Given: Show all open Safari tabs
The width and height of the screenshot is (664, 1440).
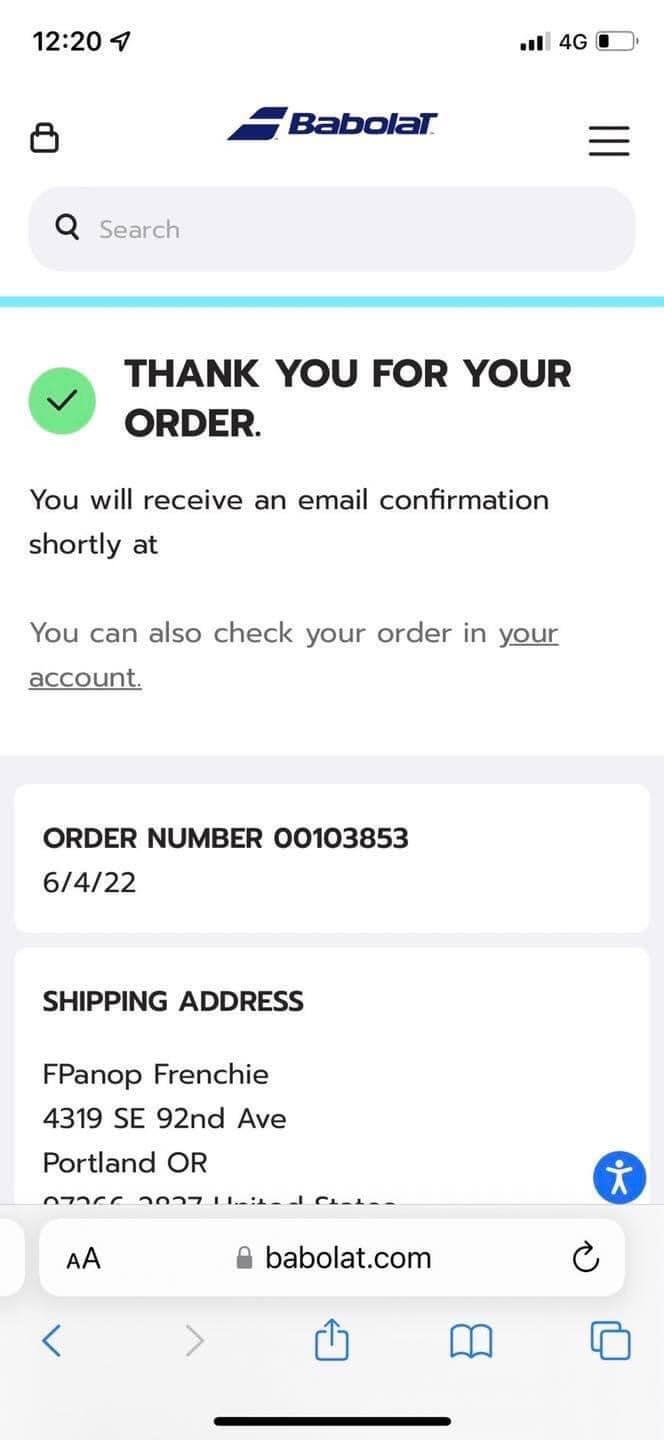Looking at the screenshot, I should (x=610, y=1340).
